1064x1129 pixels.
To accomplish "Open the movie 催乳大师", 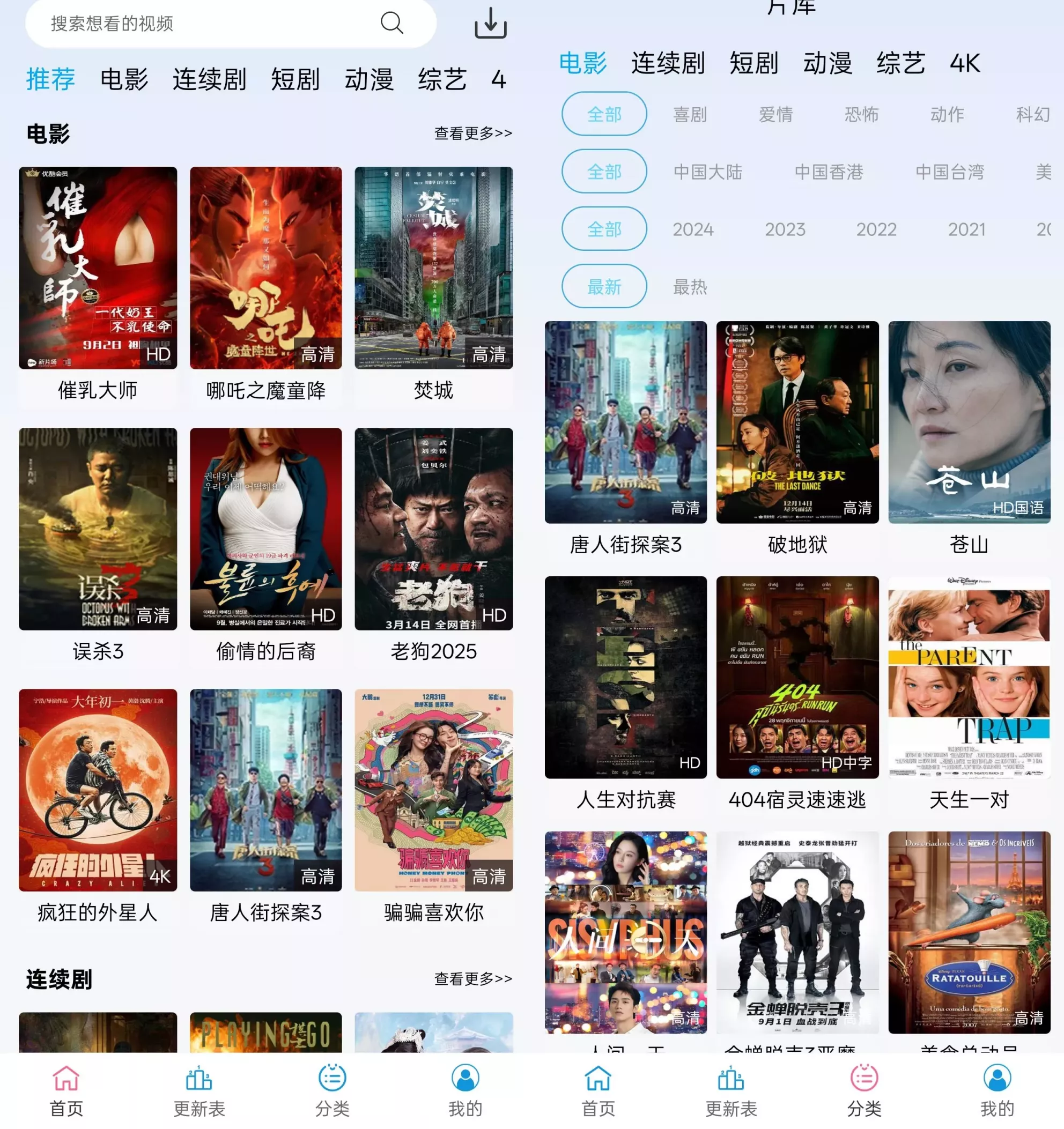I will tap(98, 268).
